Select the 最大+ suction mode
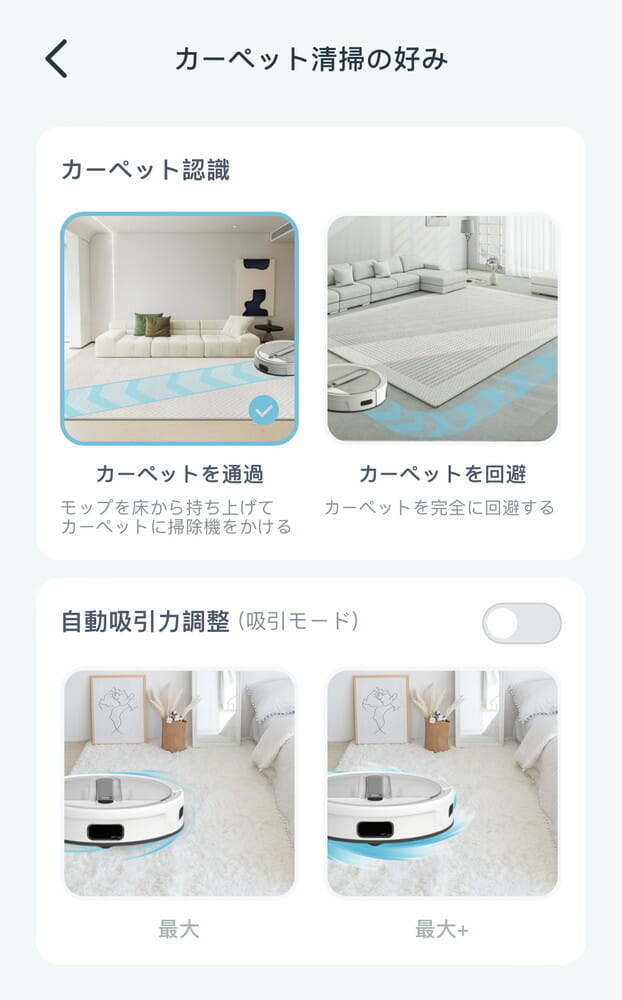This screenshot has height=1000, width=622. (x=442, y=782)
